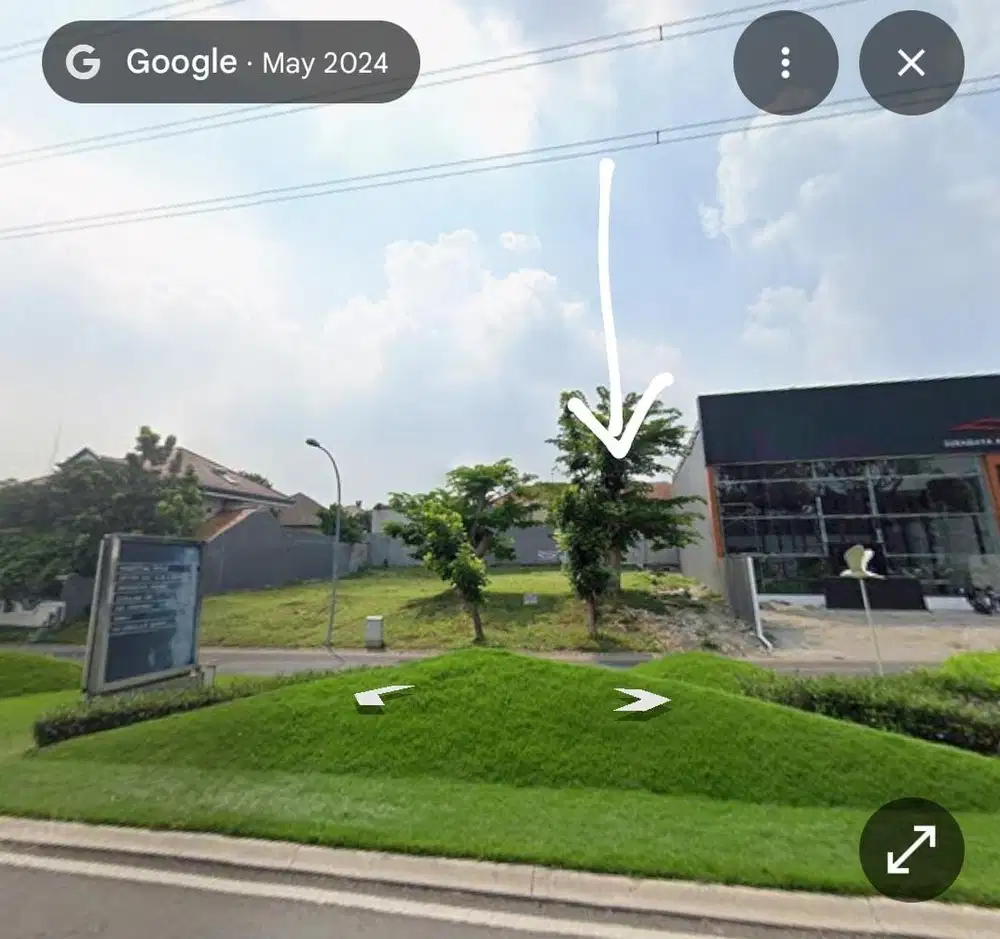Expand Street View to full screen
The width and height of the screenshot is (1000, 939).
911,849
